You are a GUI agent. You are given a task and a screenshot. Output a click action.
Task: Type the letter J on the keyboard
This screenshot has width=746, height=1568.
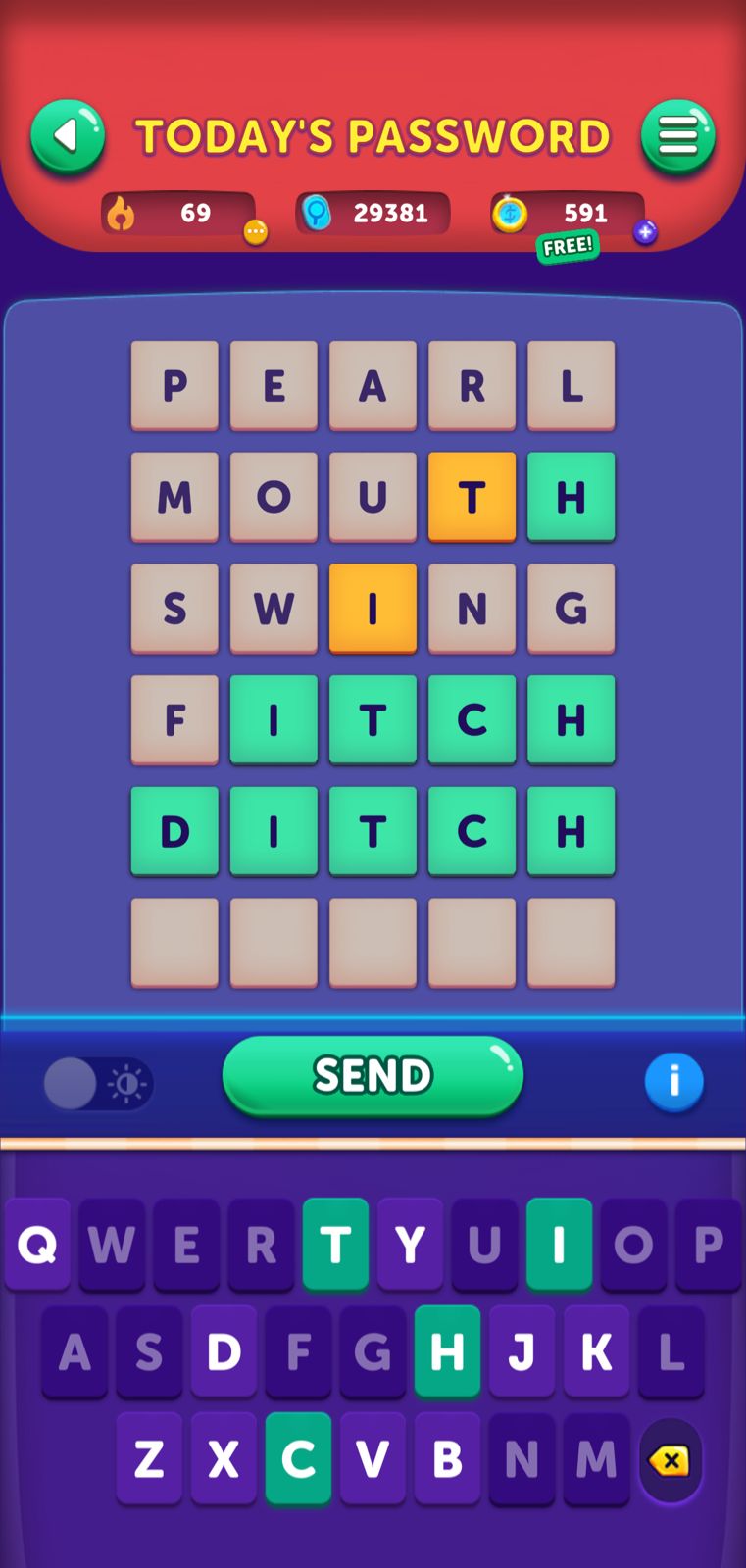522,1352
